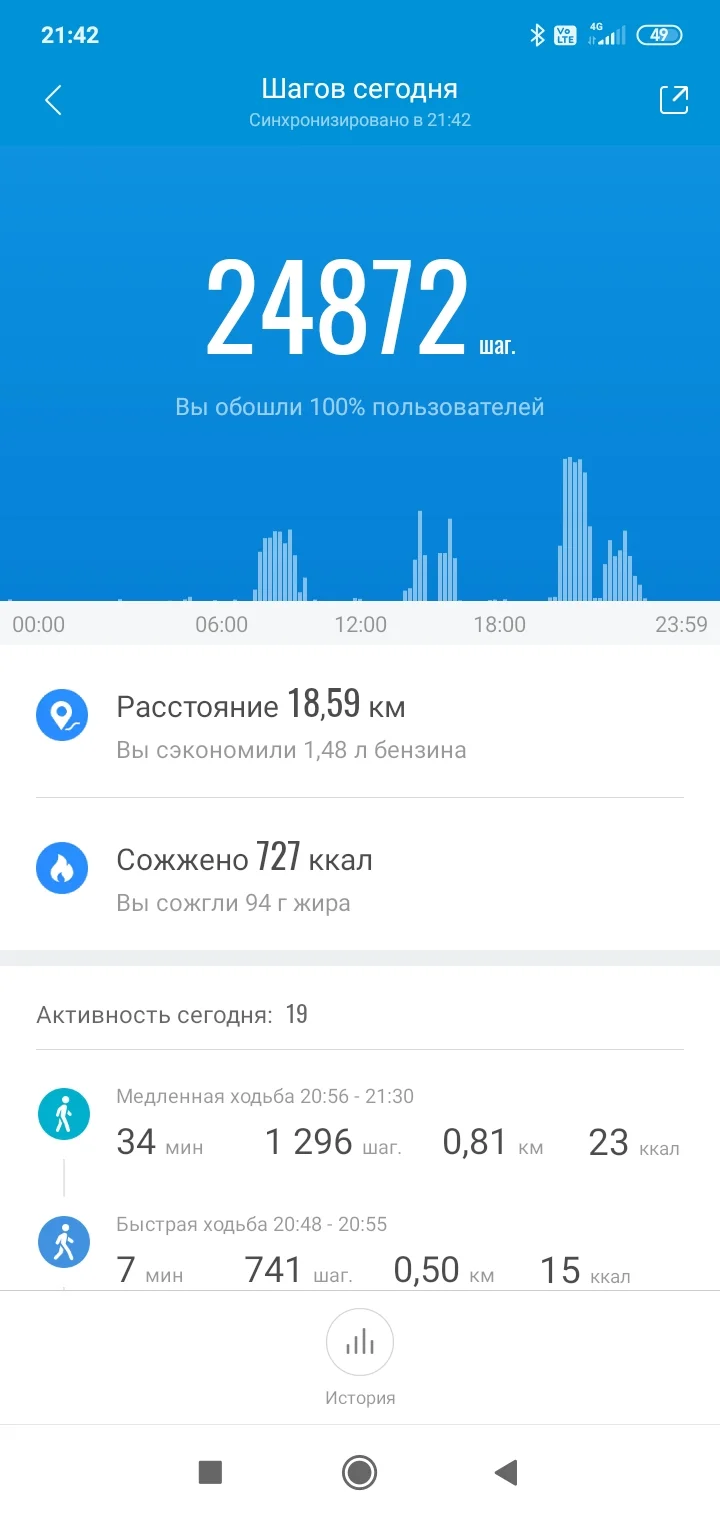
Task: Open recent apps via the square button
Action: [210, 1472]
